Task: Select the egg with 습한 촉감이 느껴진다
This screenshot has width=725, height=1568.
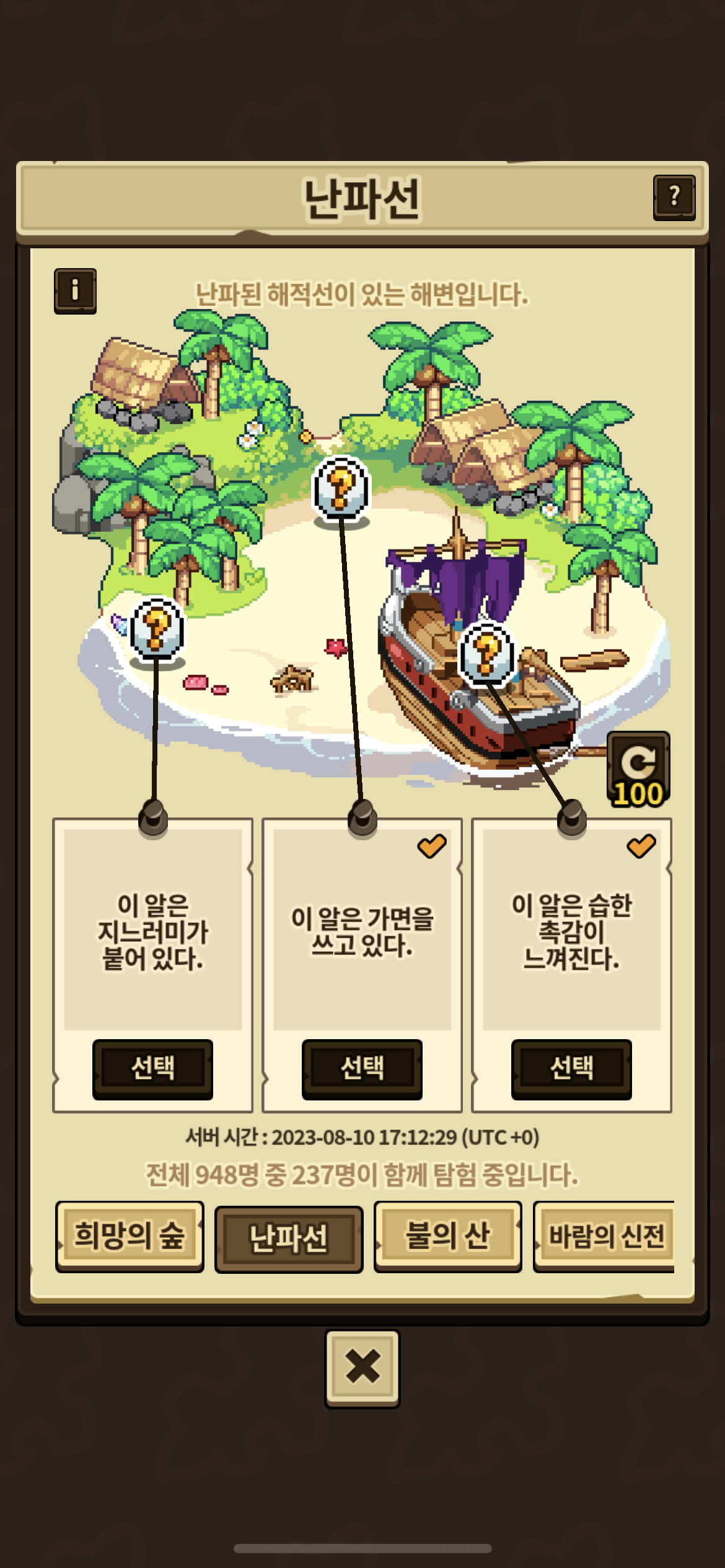Action: click(x=571, y=1068)
